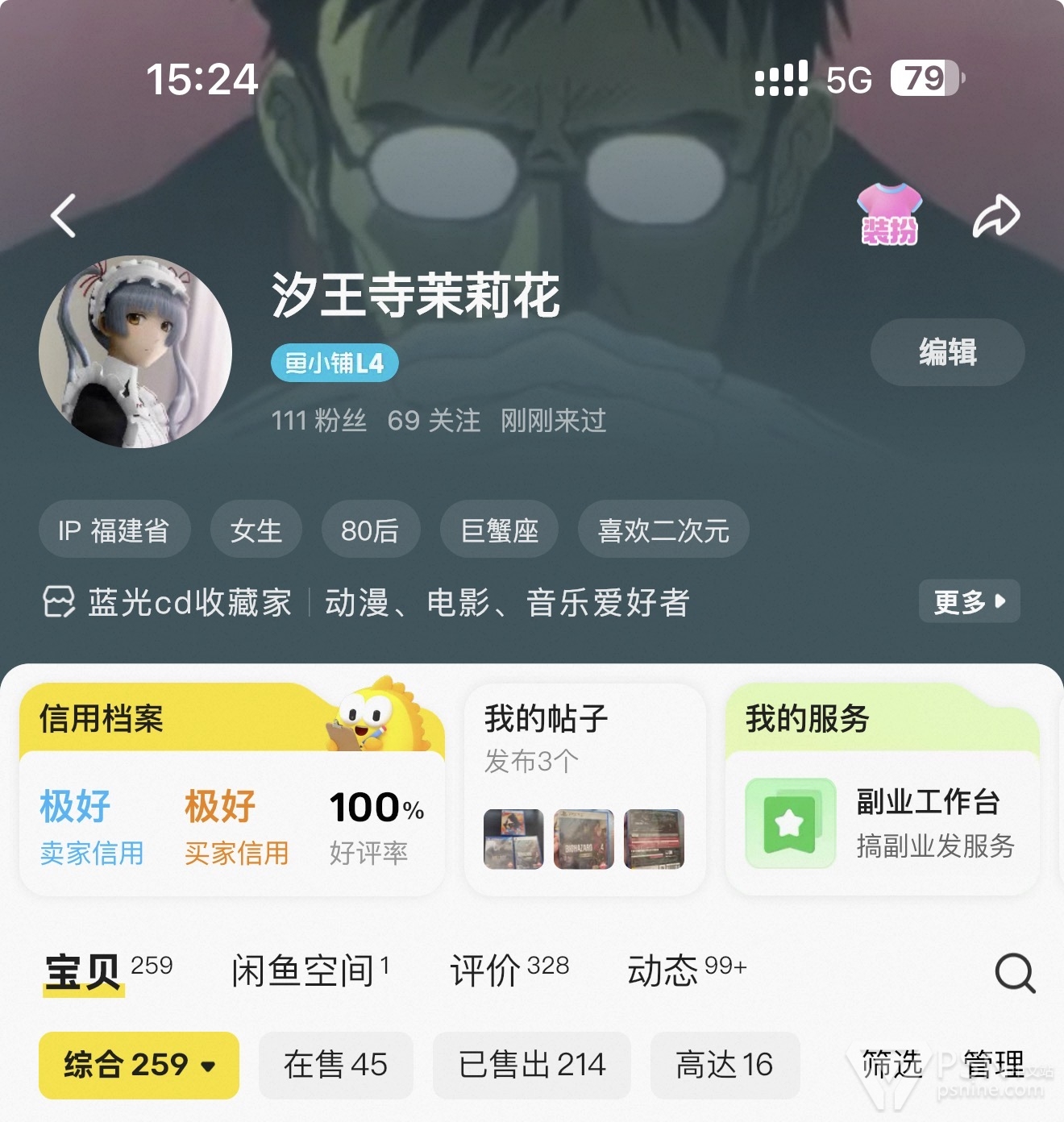Tap 管理 to manage listings
This screenshot has height=1122, width=1064.
pos(993,1065)
